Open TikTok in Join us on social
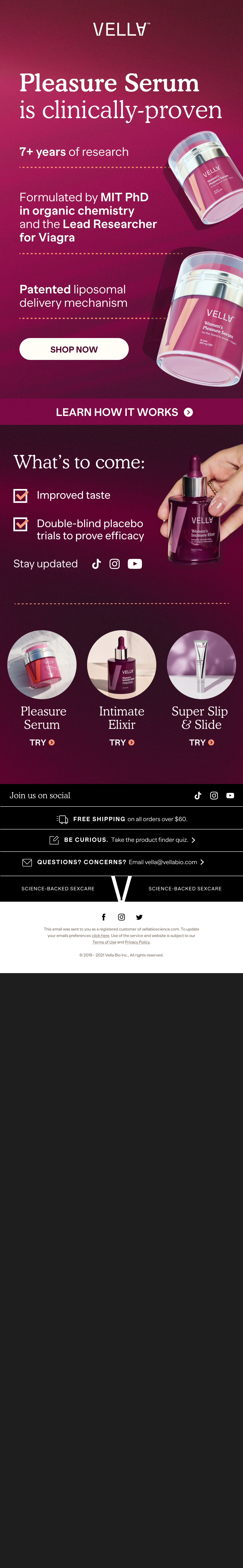The image size is (243, 1568). pyautogui.click(x=197, y=796)
